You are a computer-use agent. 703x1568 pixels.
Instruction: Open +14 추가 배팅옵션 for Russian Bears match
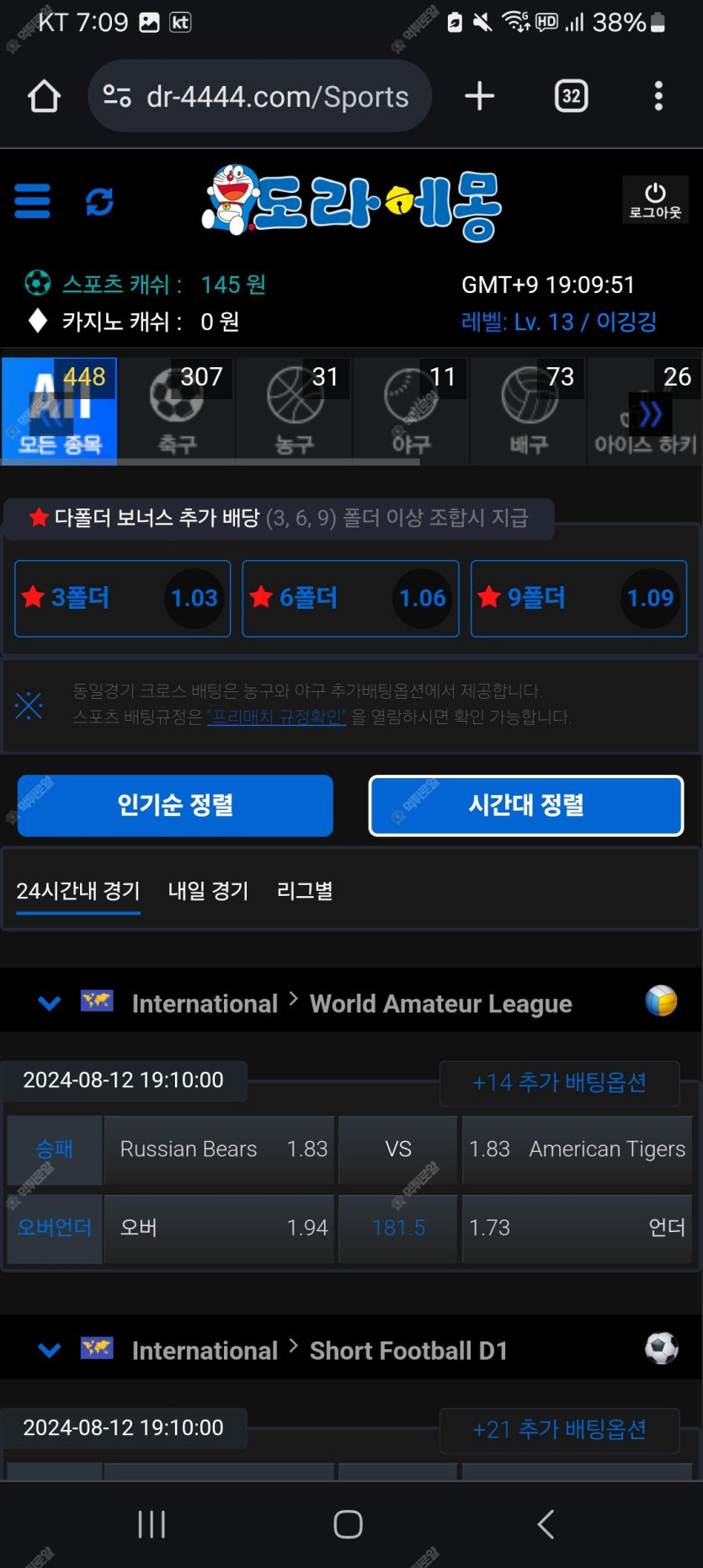pos(559,1082)
